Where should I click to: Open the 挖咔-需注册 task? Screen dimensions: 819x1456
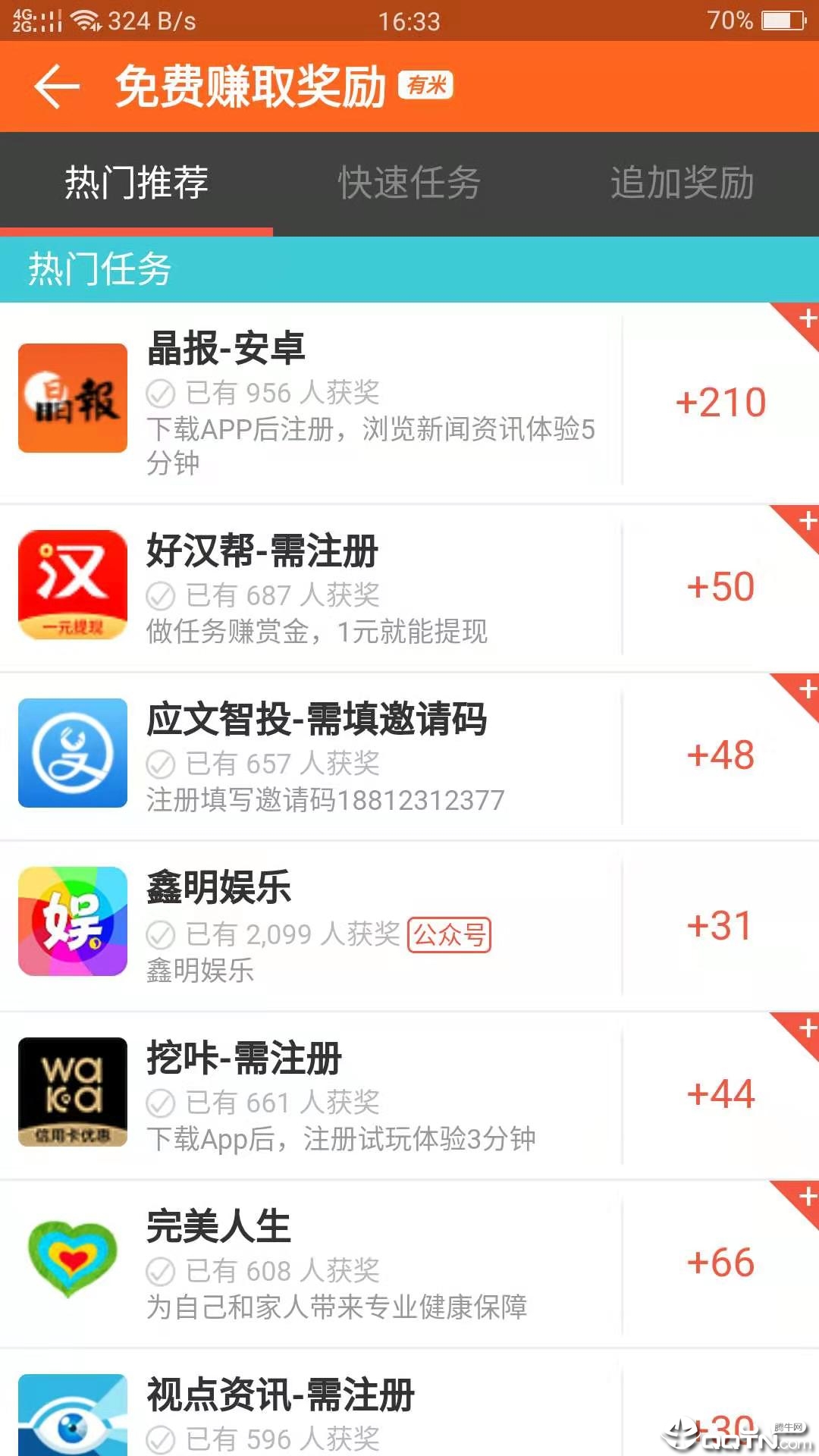click(372, 1094)
